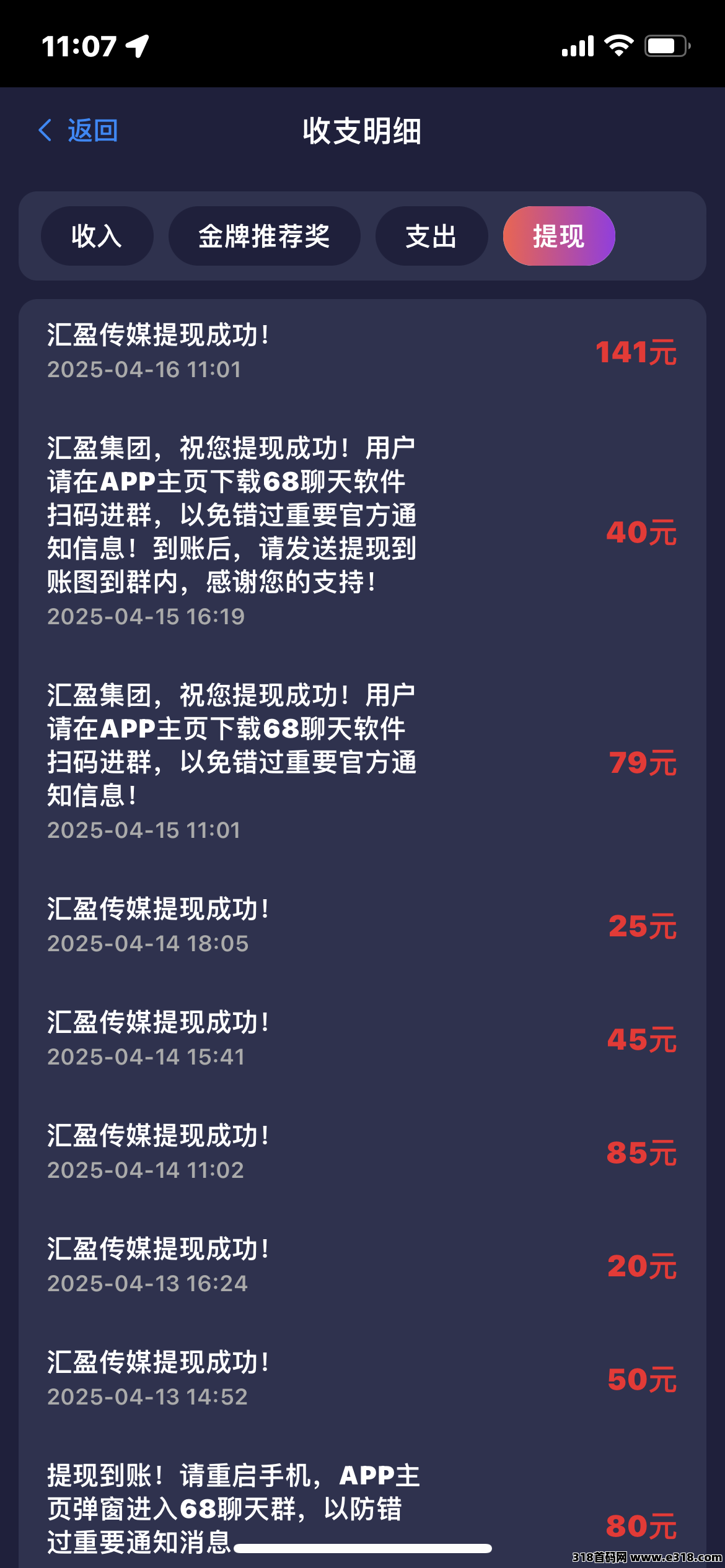Select the 支出 tab

pyautogui.click(x=431, y=236)
